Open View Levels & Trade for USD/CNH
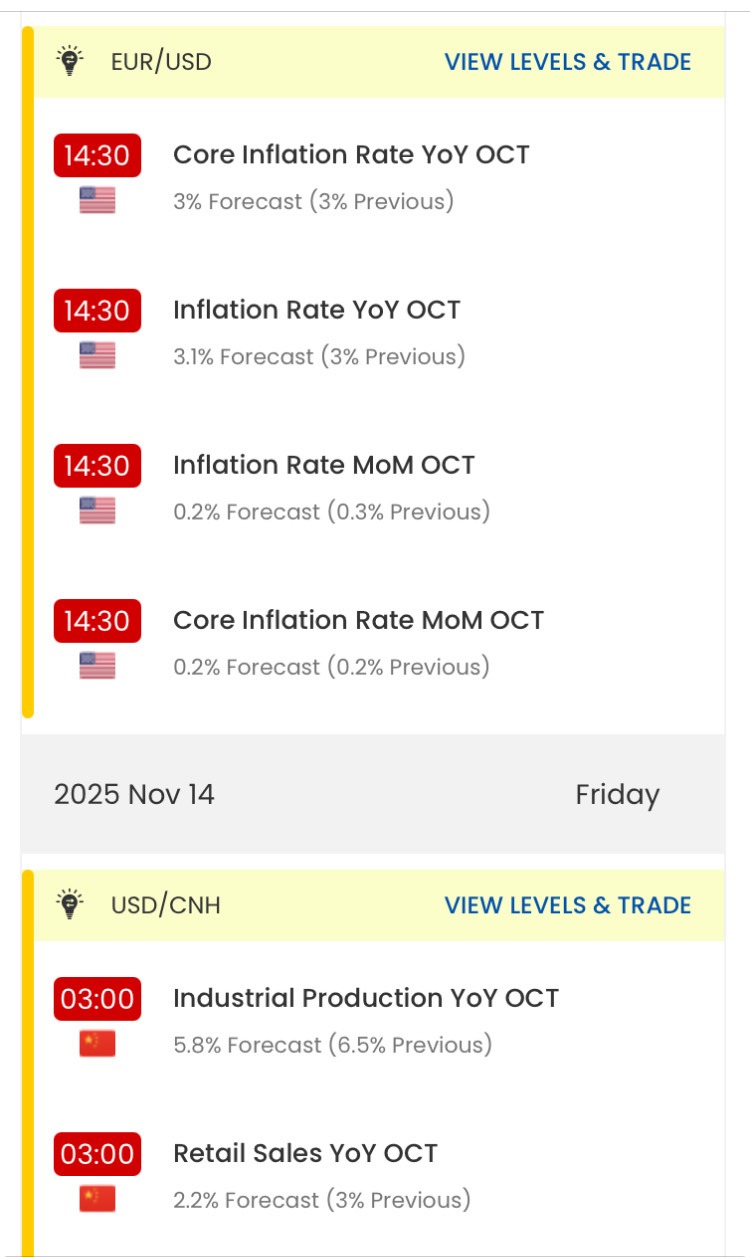The image size is (750, 1257). (x=567, y=905)
